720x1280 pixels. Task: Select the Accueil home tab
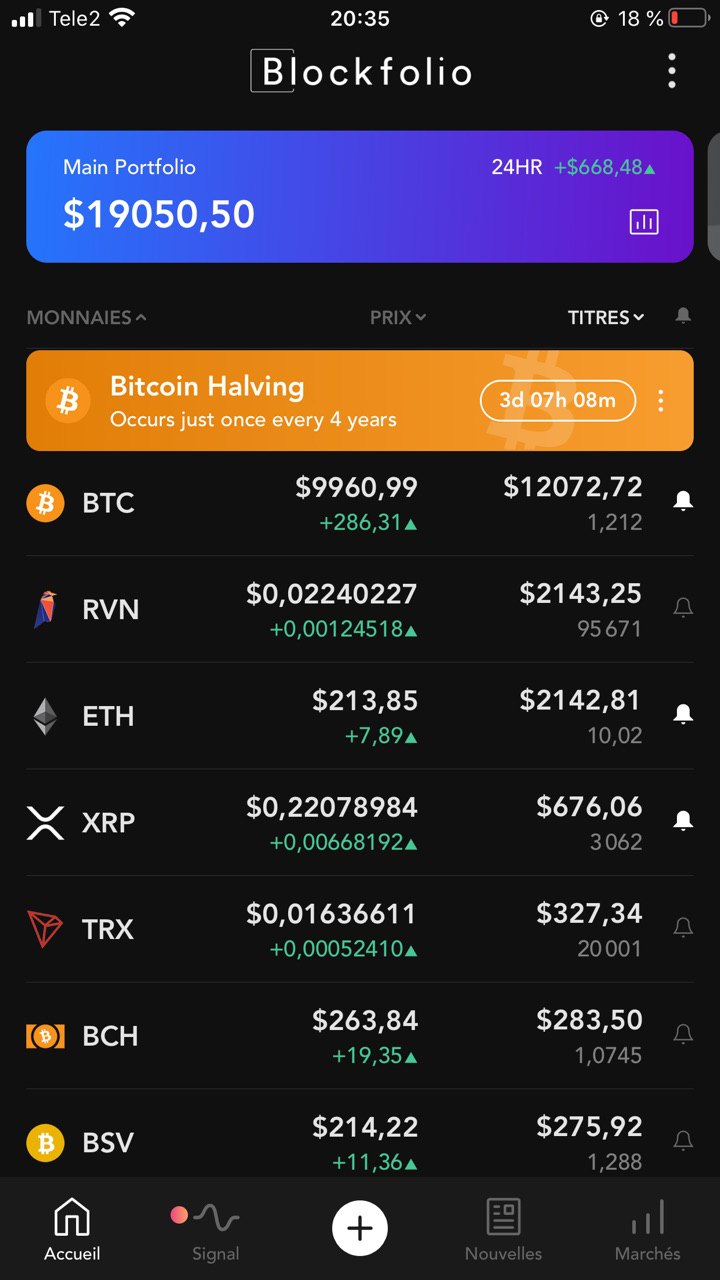point(72,1230)
